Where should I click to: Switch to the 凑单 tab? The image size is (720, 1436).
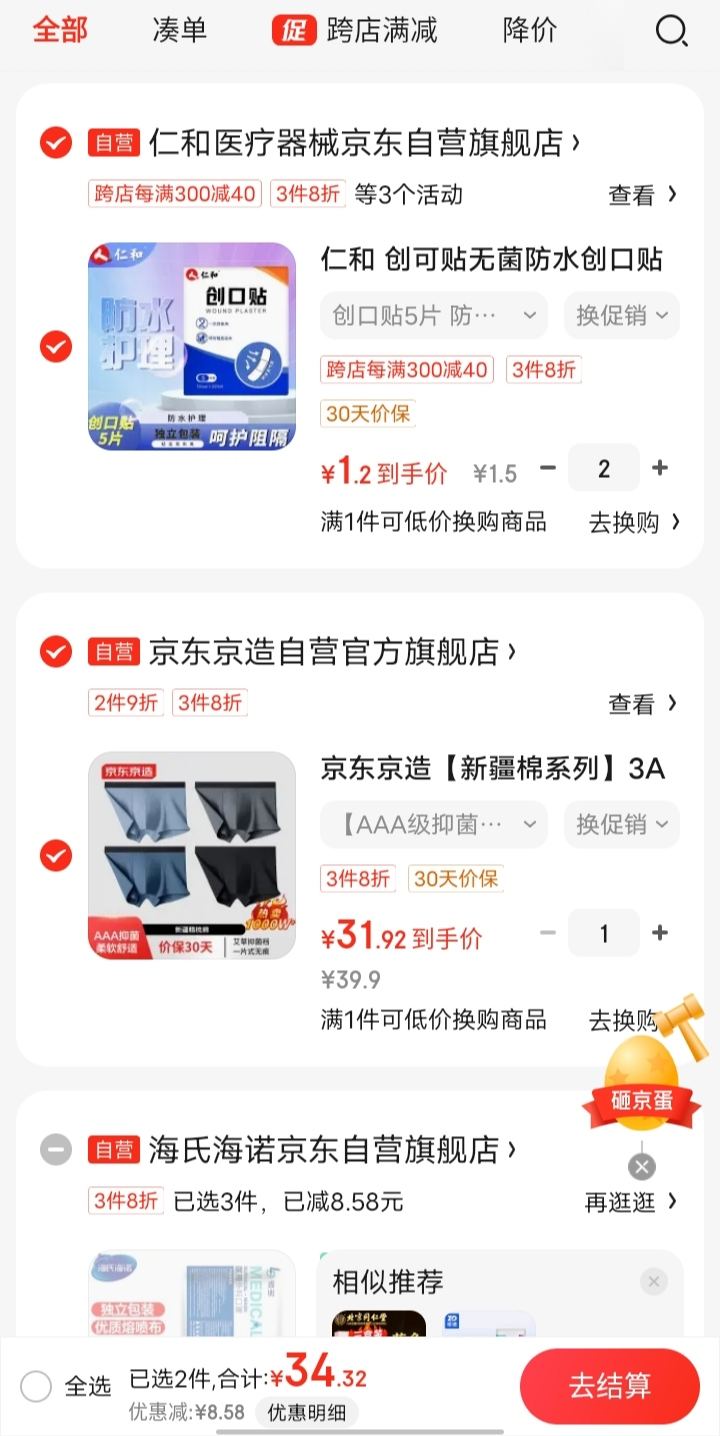(180, 31)
